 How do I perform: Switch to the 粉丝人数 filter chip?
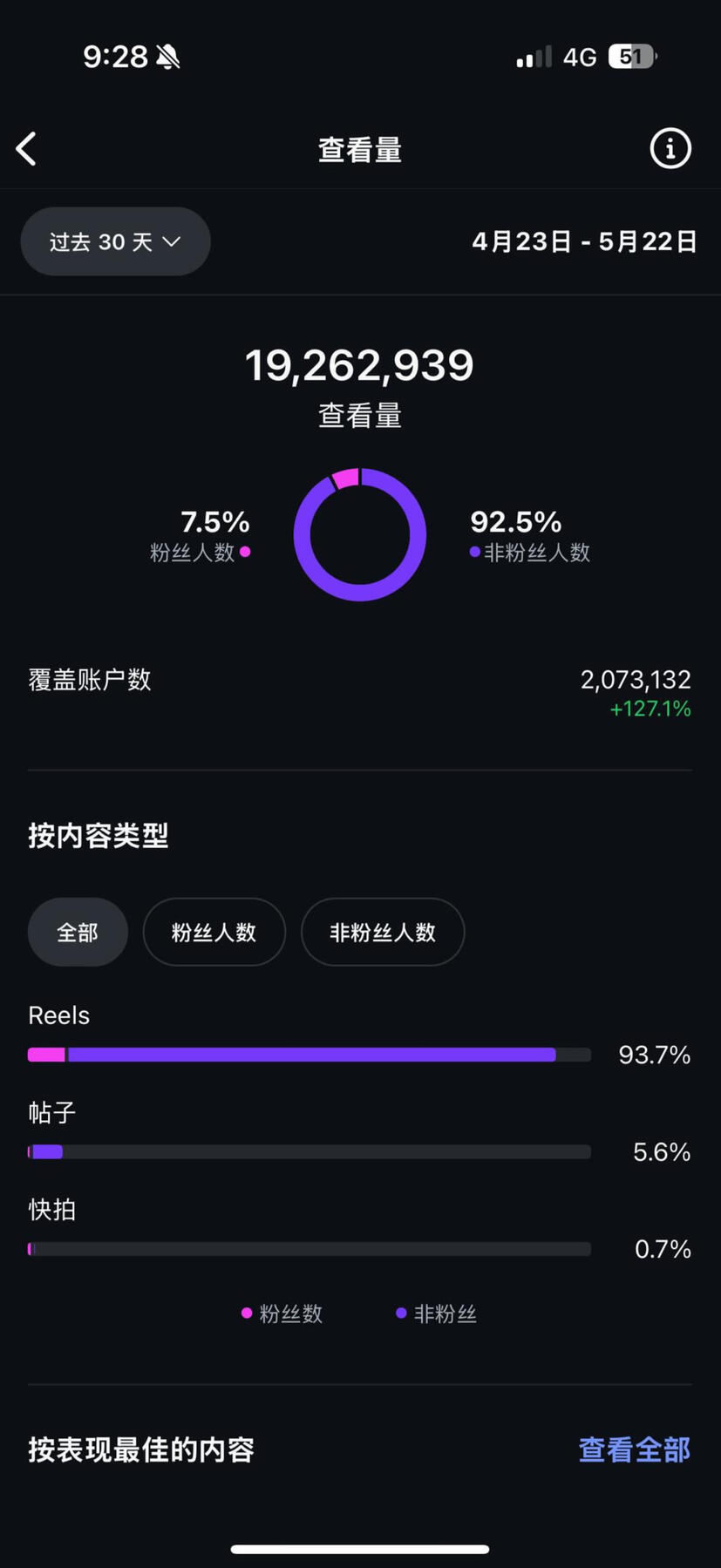click(x=214, y=933)
